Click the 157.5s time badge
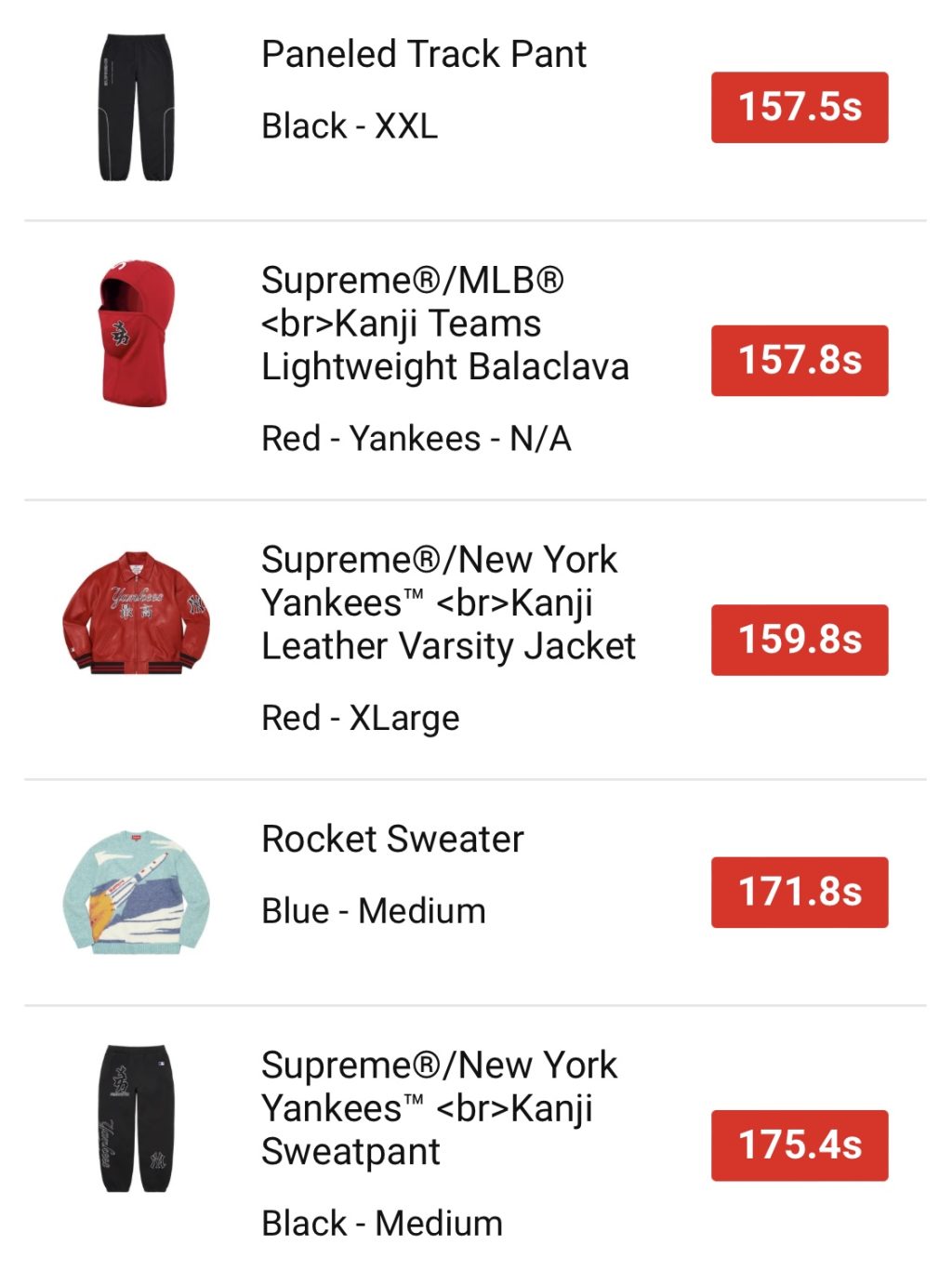 (x=801, y=107)
